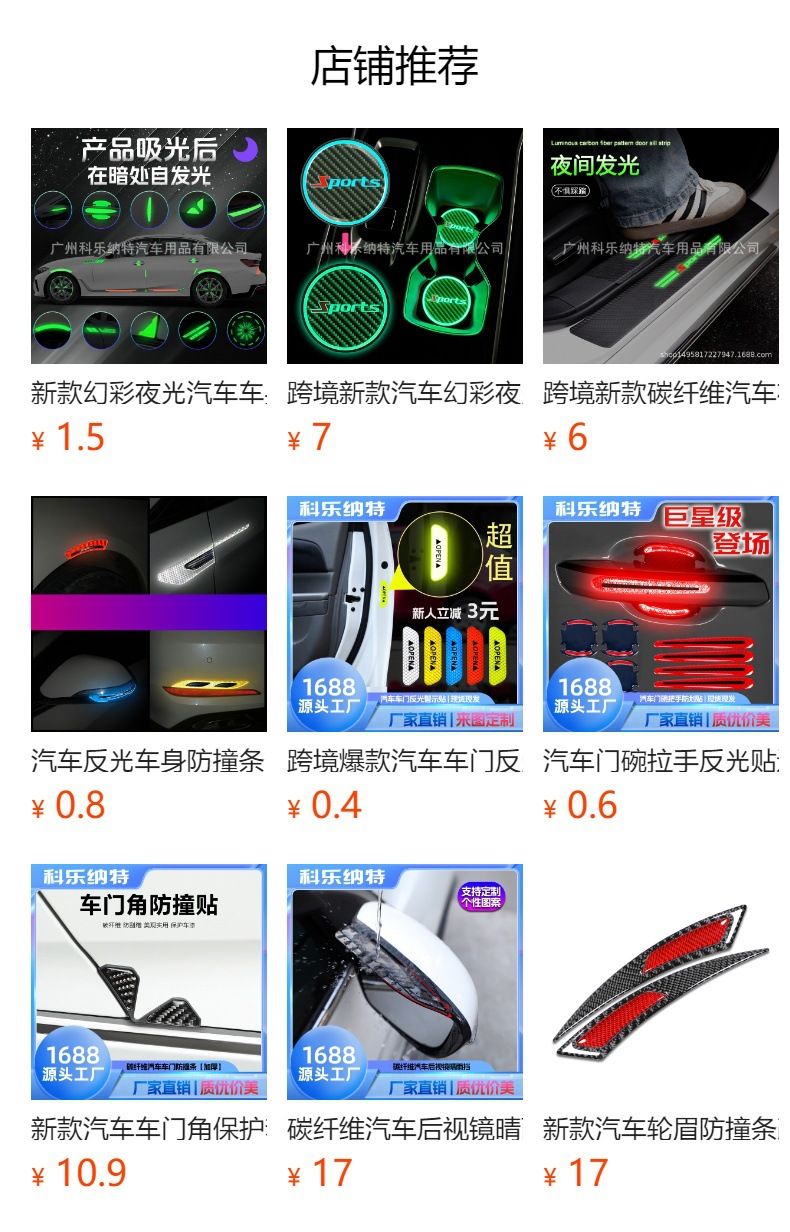Viewport: 790px width, 1232px height.
Task: Select the 汽车反光车身防撞条 product card
Action: tap(149, 660)
